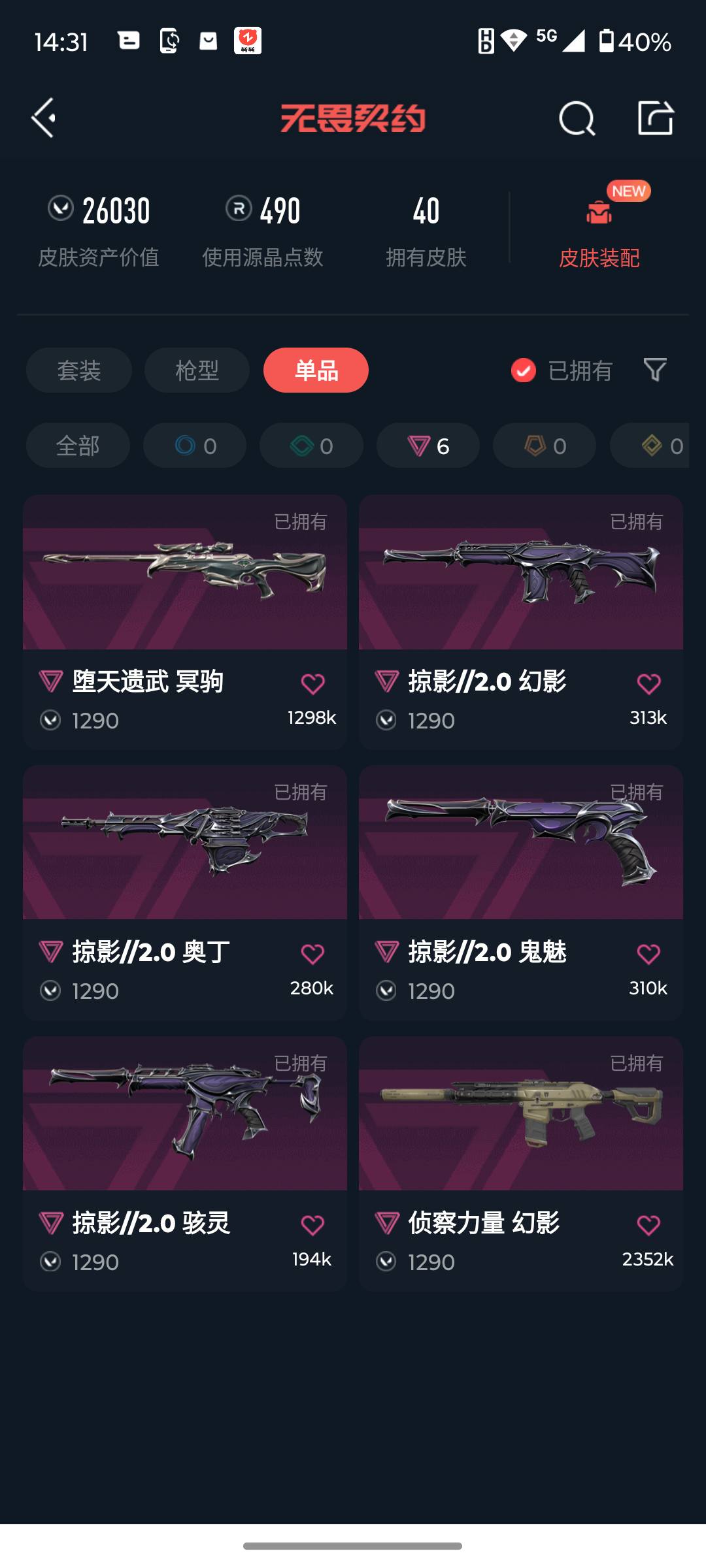Go back using the top-left arrow
Image resolution: width=706 pixels, height=1568 pixels.
43,118
